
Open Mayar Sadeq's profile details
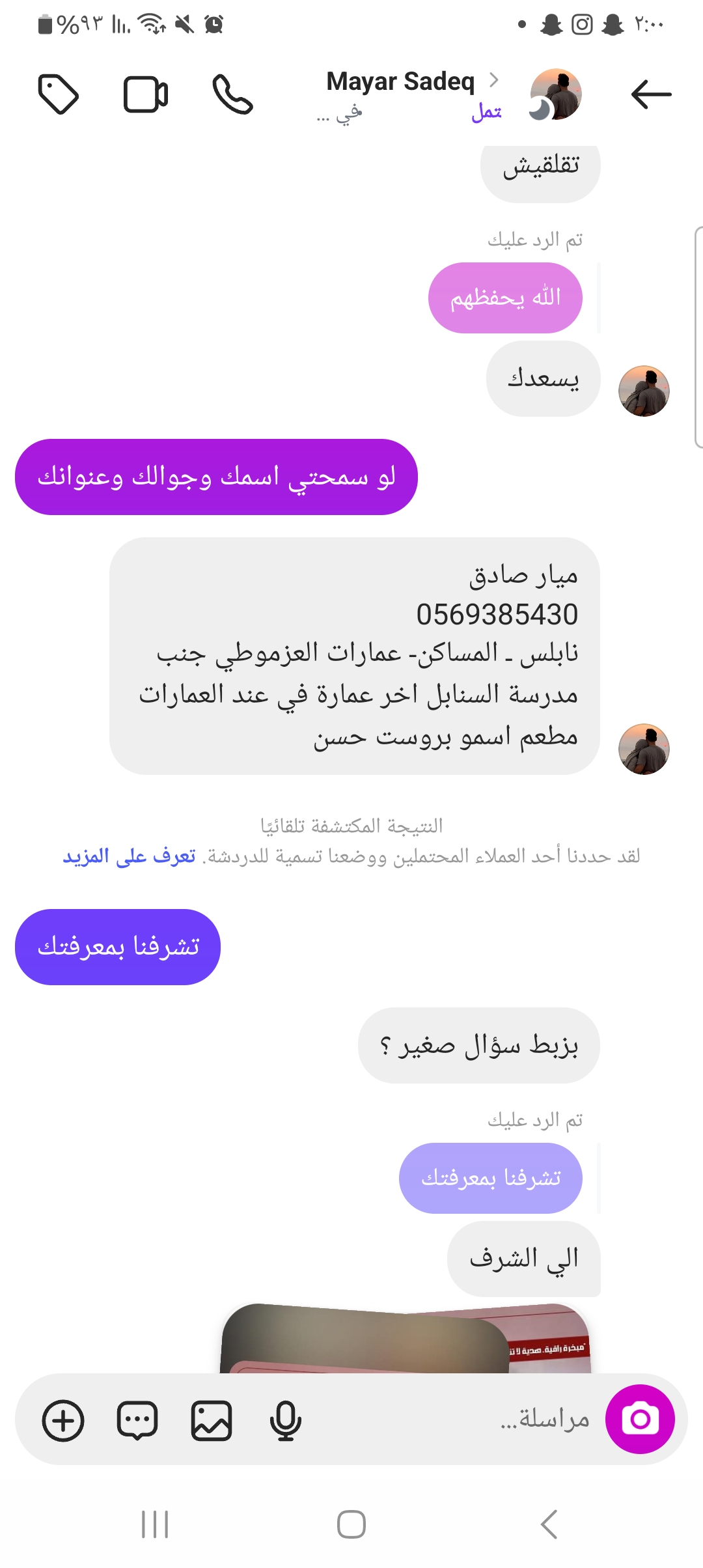(401, 82)
